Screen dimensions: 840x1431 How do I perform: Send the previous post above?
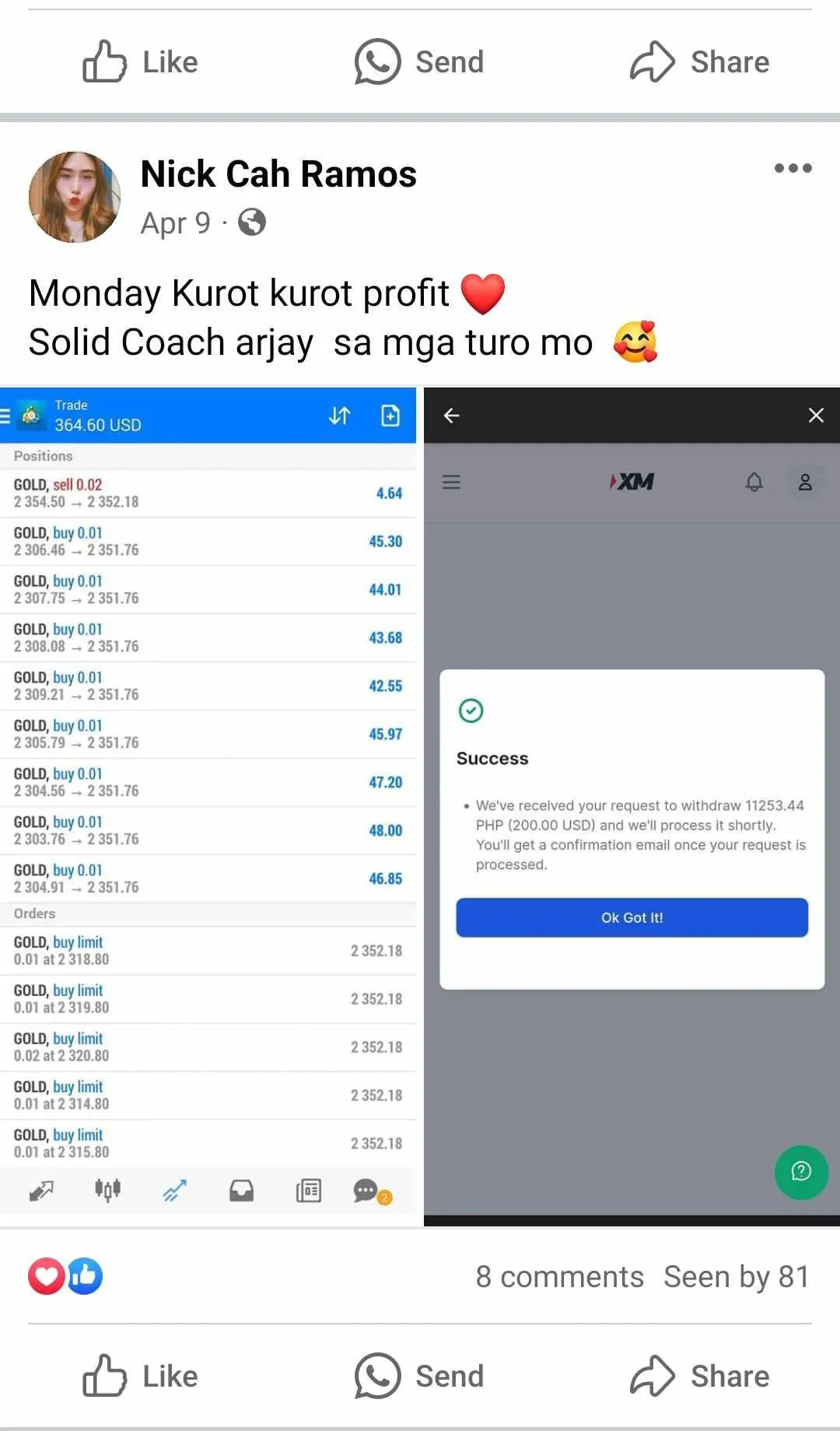click(419, 61)
